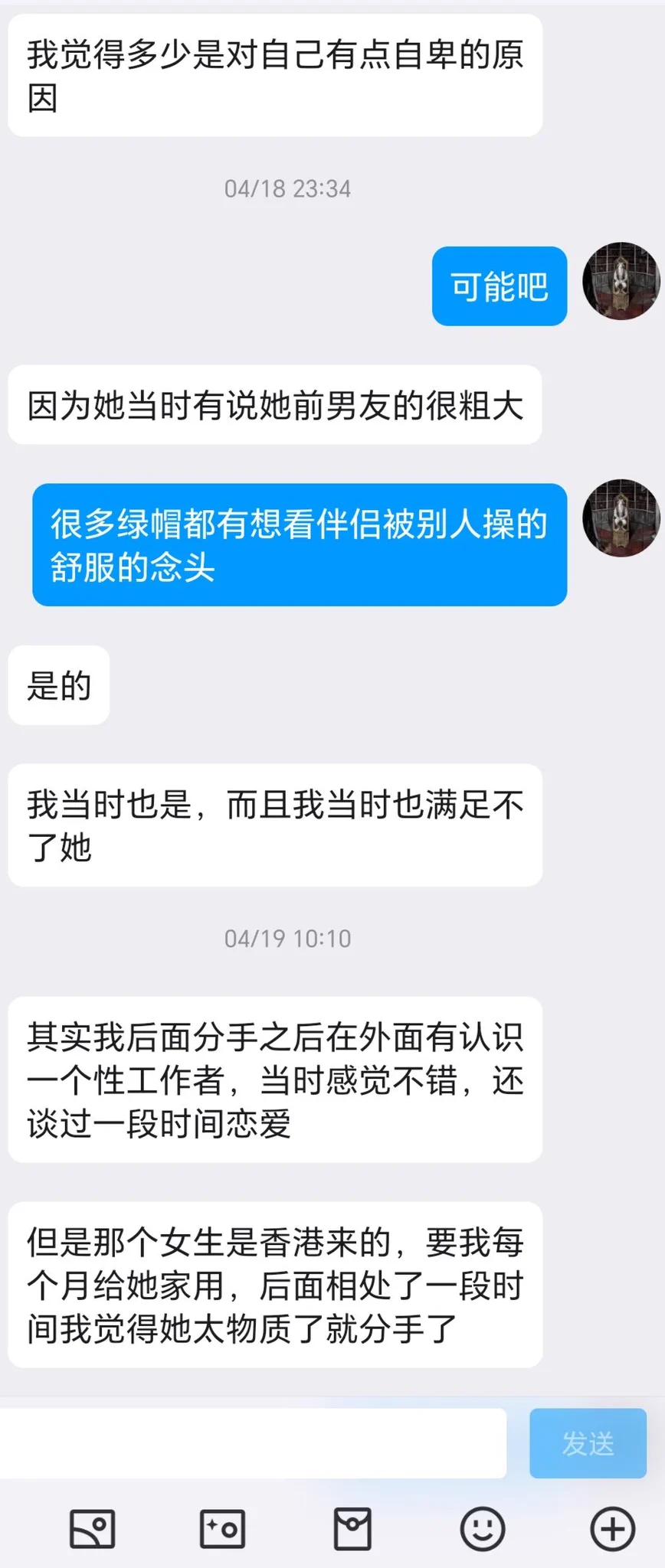Tap the message text input field
This screenshot has width=665, height=1568.
[x=253, y=1443]
